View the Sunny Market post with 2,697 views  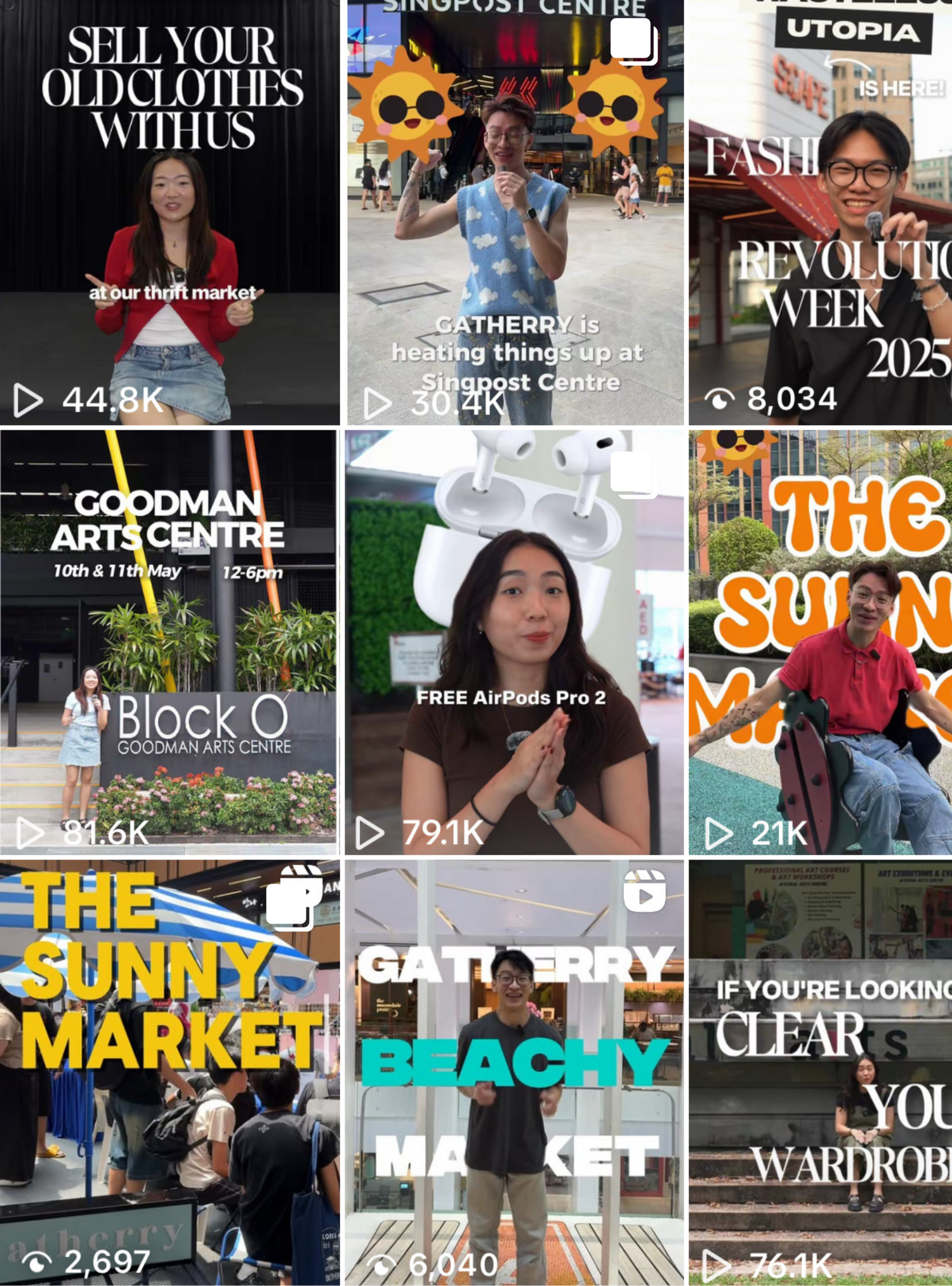click(169, 1073)
